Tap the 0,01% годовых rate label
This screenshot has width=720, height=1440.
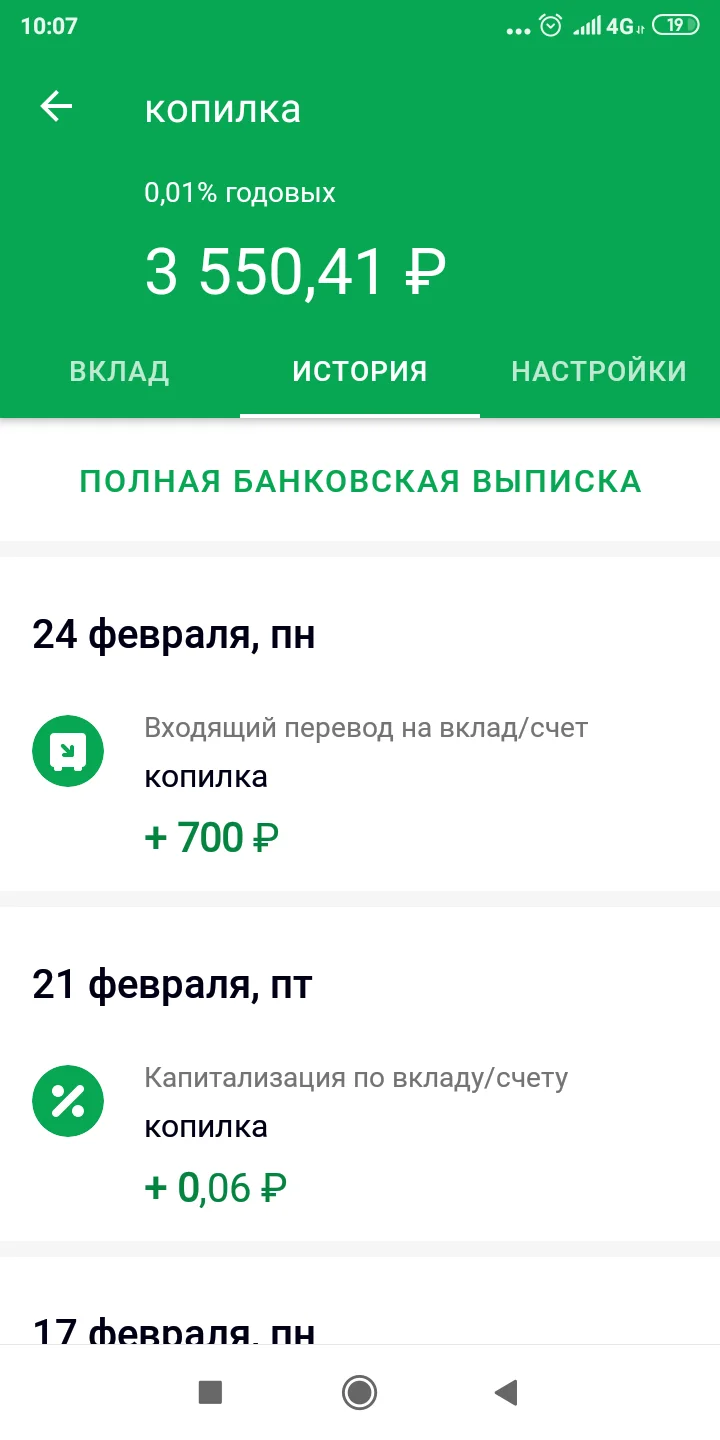coord(240,192)
